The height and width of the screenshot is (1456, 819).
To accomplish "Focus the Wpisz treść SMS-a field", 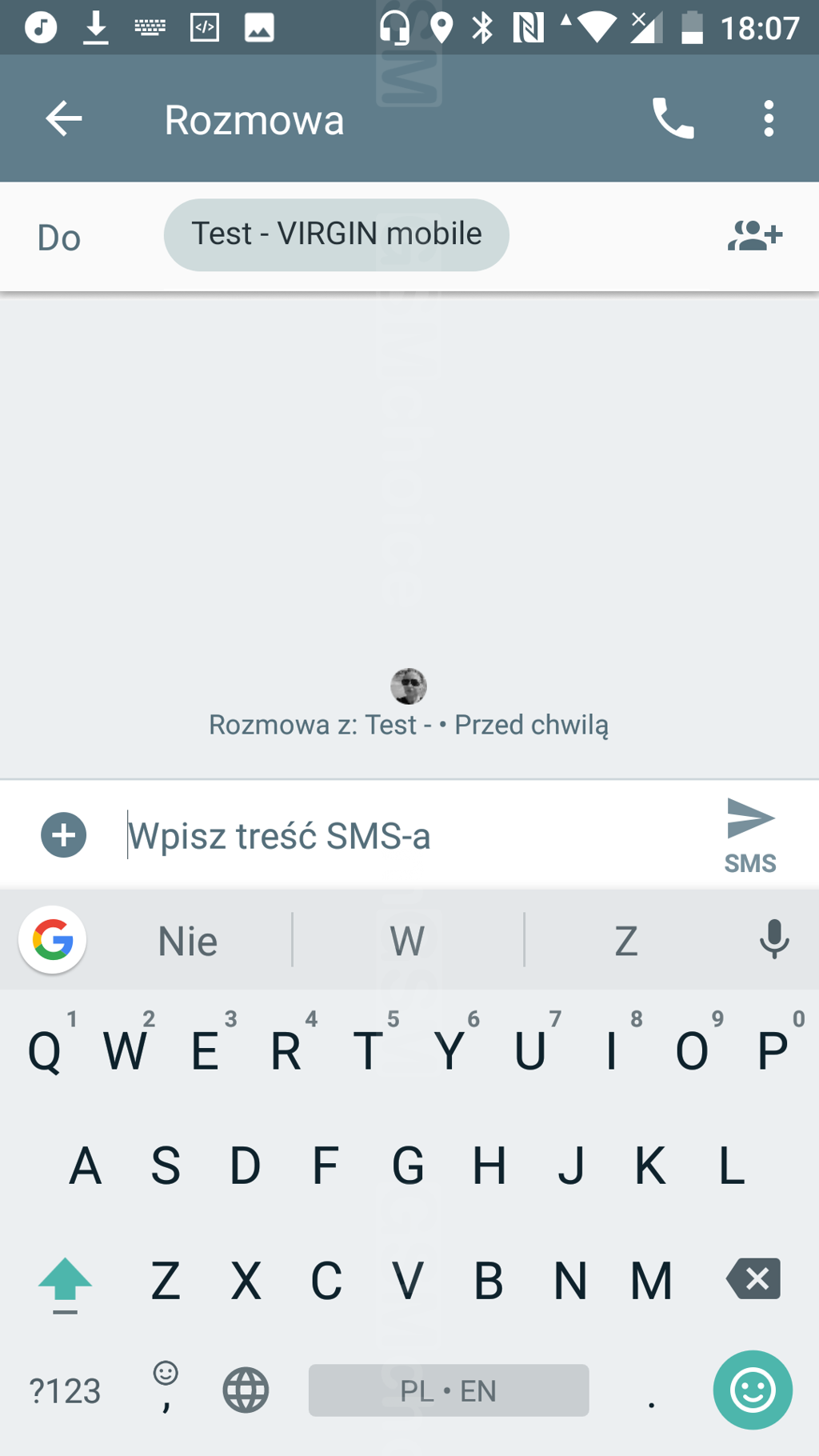I will tap(400, 836).
